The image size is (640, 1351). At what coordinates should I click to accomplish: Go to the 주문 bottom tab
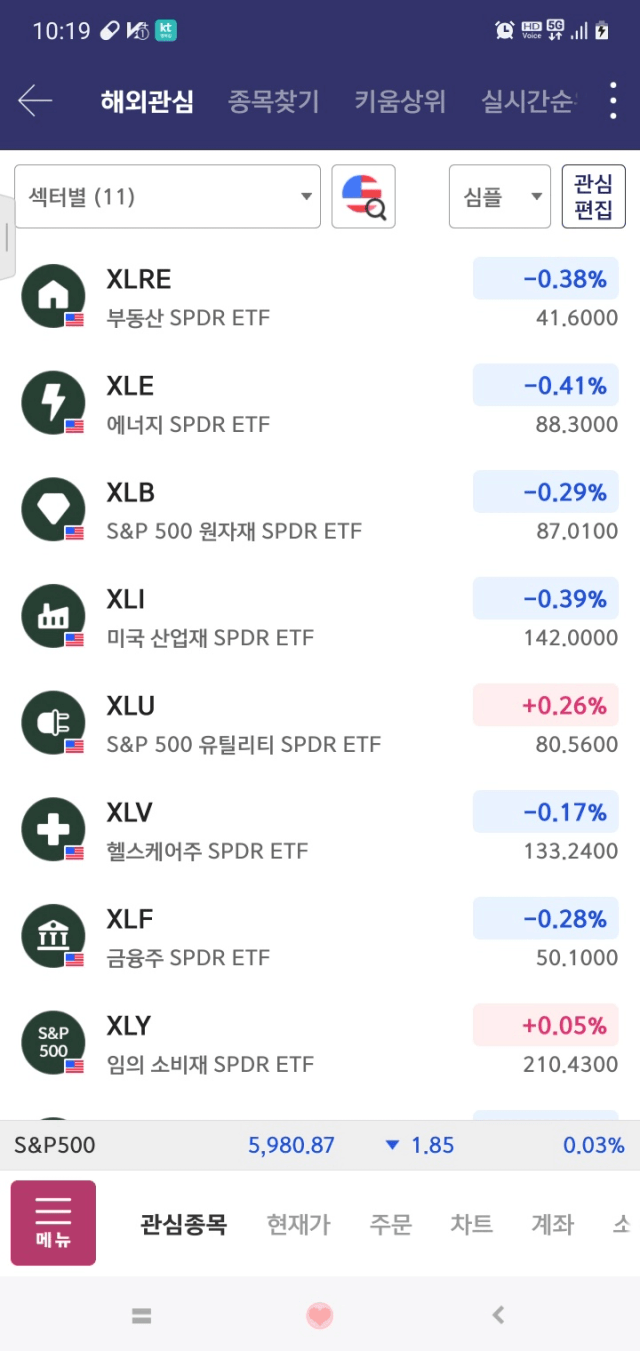391,1224
